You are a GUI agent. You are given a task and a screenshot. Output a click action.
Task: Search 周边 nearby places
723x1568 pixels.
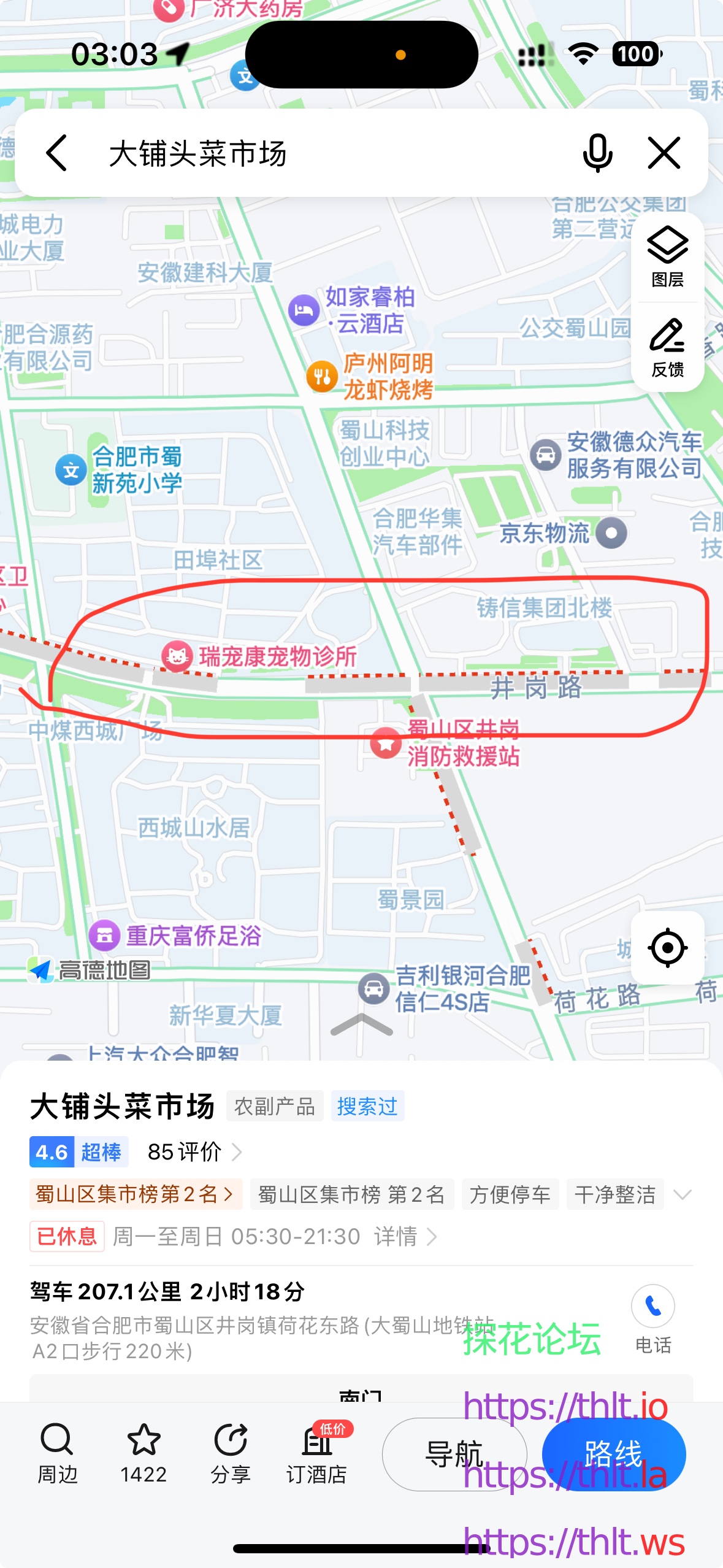coord(57,1453)
